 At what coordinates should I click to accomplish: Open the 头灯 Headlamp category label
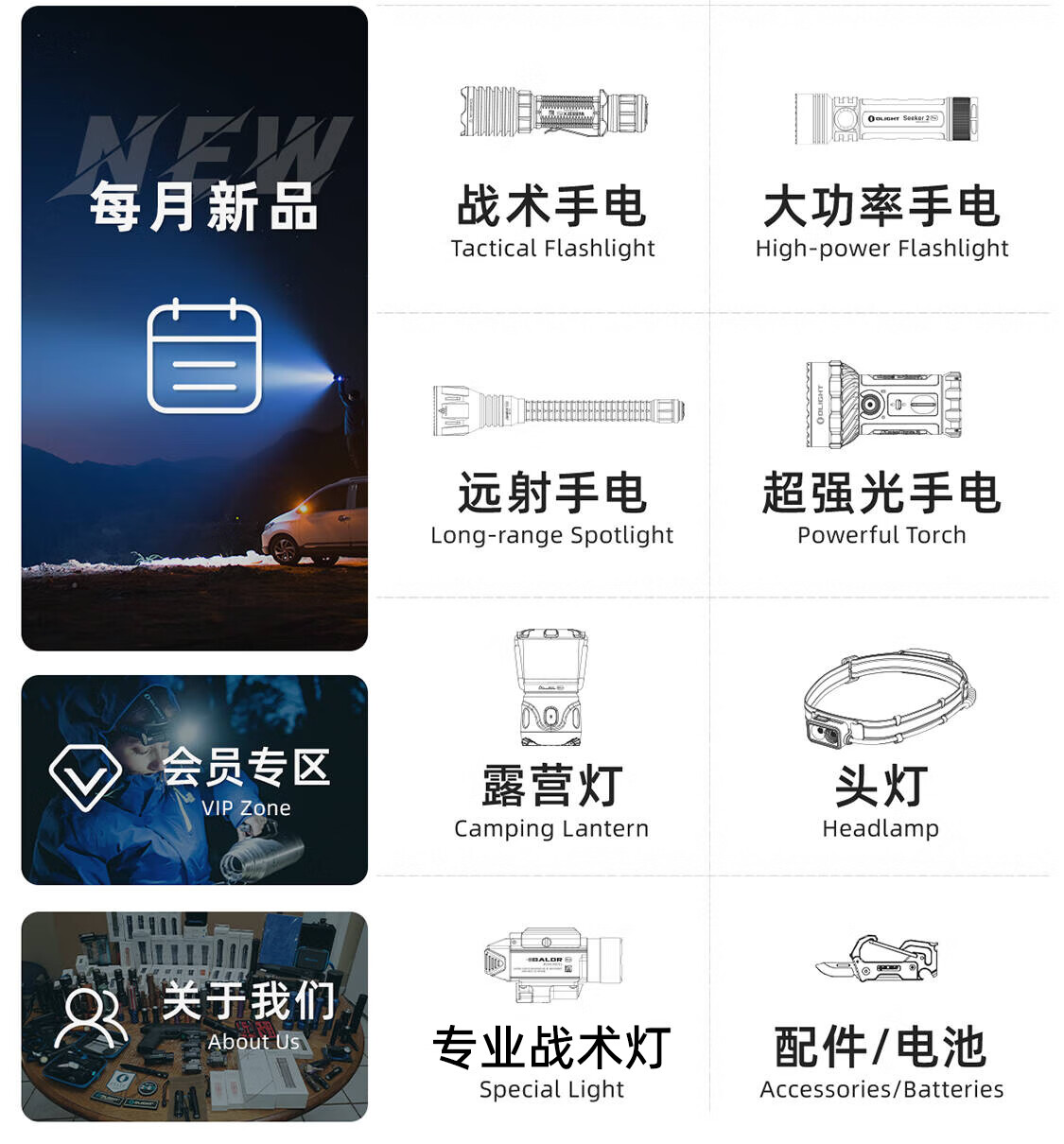coord(882,783)
